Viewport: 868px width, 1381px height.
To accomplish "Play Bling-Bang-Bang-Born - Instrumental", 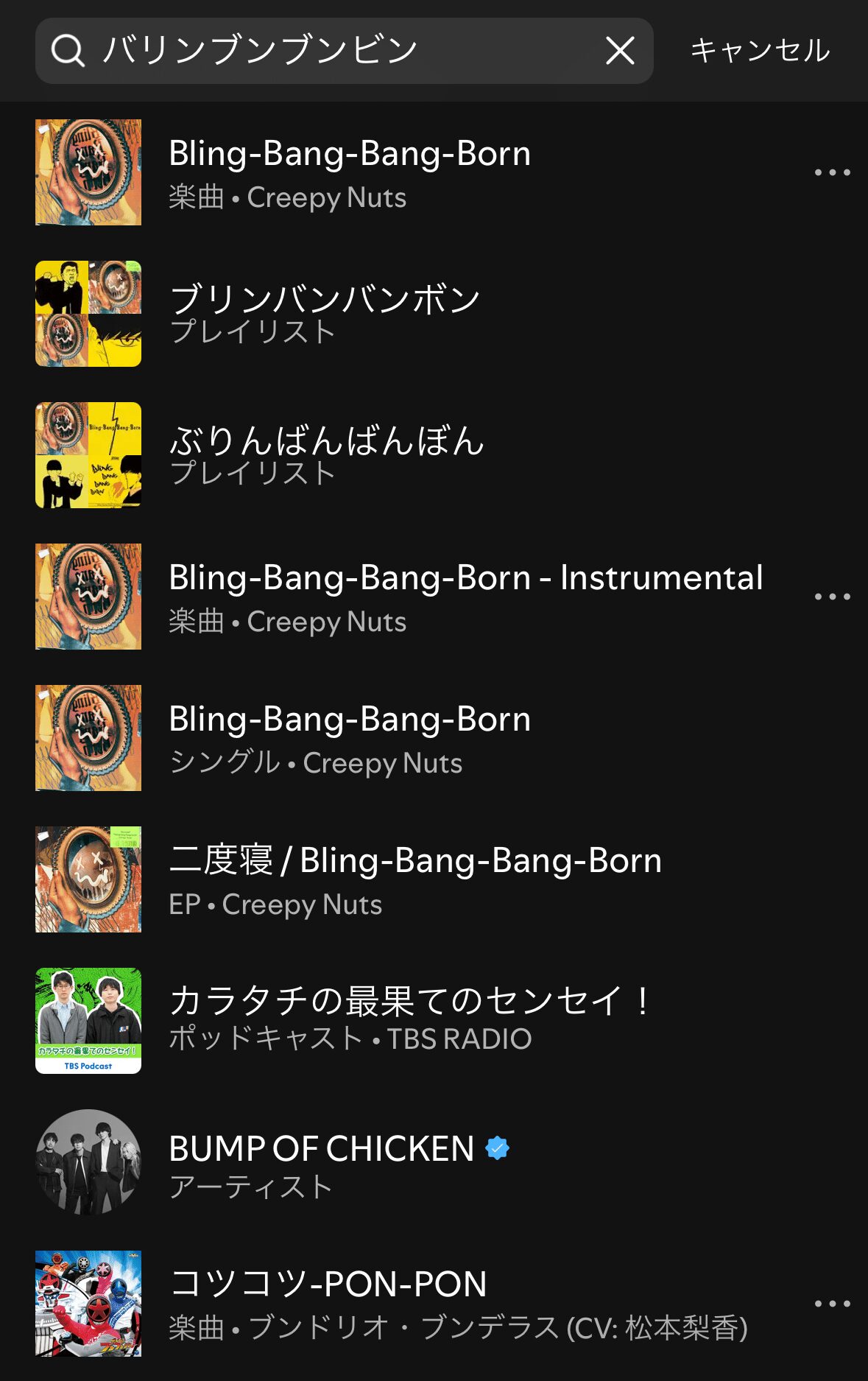I will click(464, 597).
